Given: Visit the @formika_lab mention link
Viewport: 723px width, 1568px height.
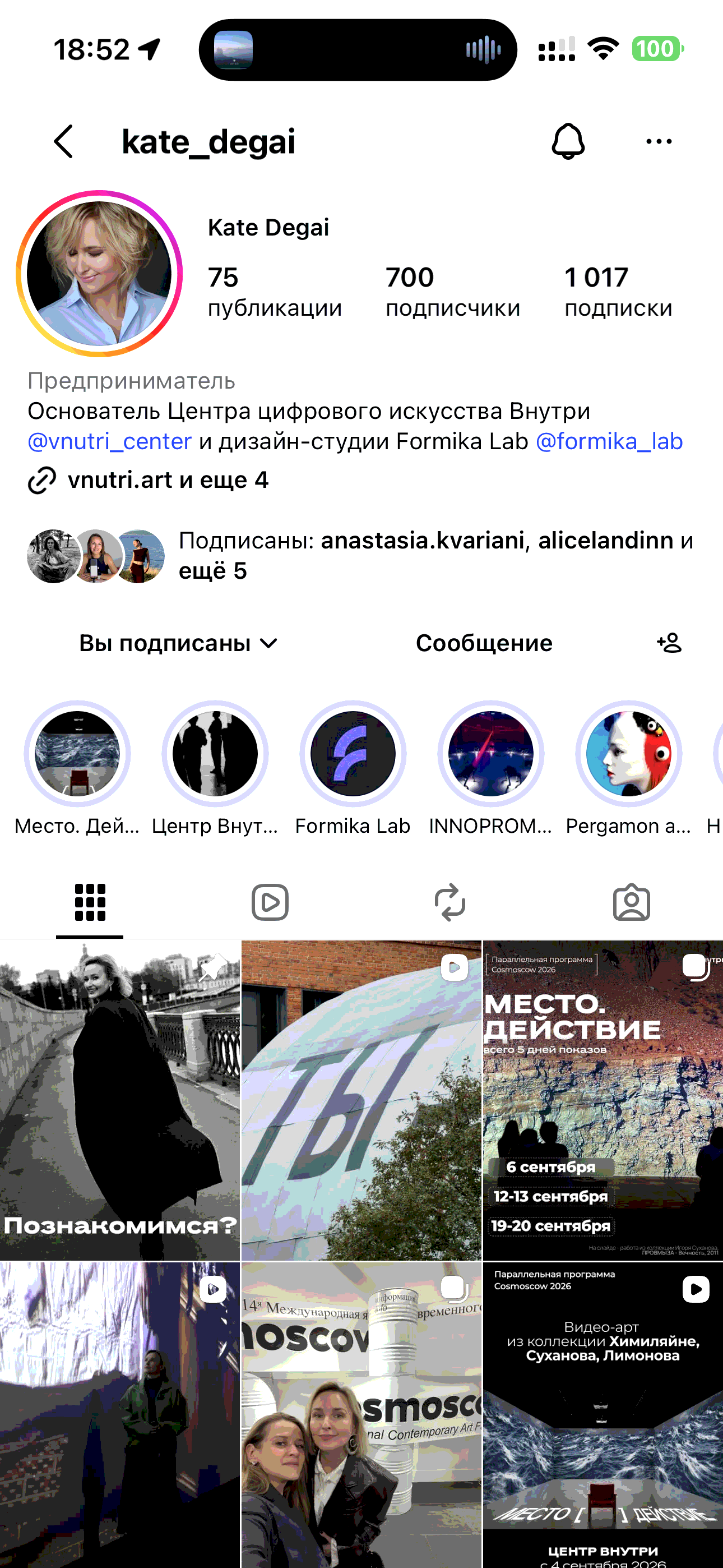Looking at the screenshot, I should pos(609,441).
